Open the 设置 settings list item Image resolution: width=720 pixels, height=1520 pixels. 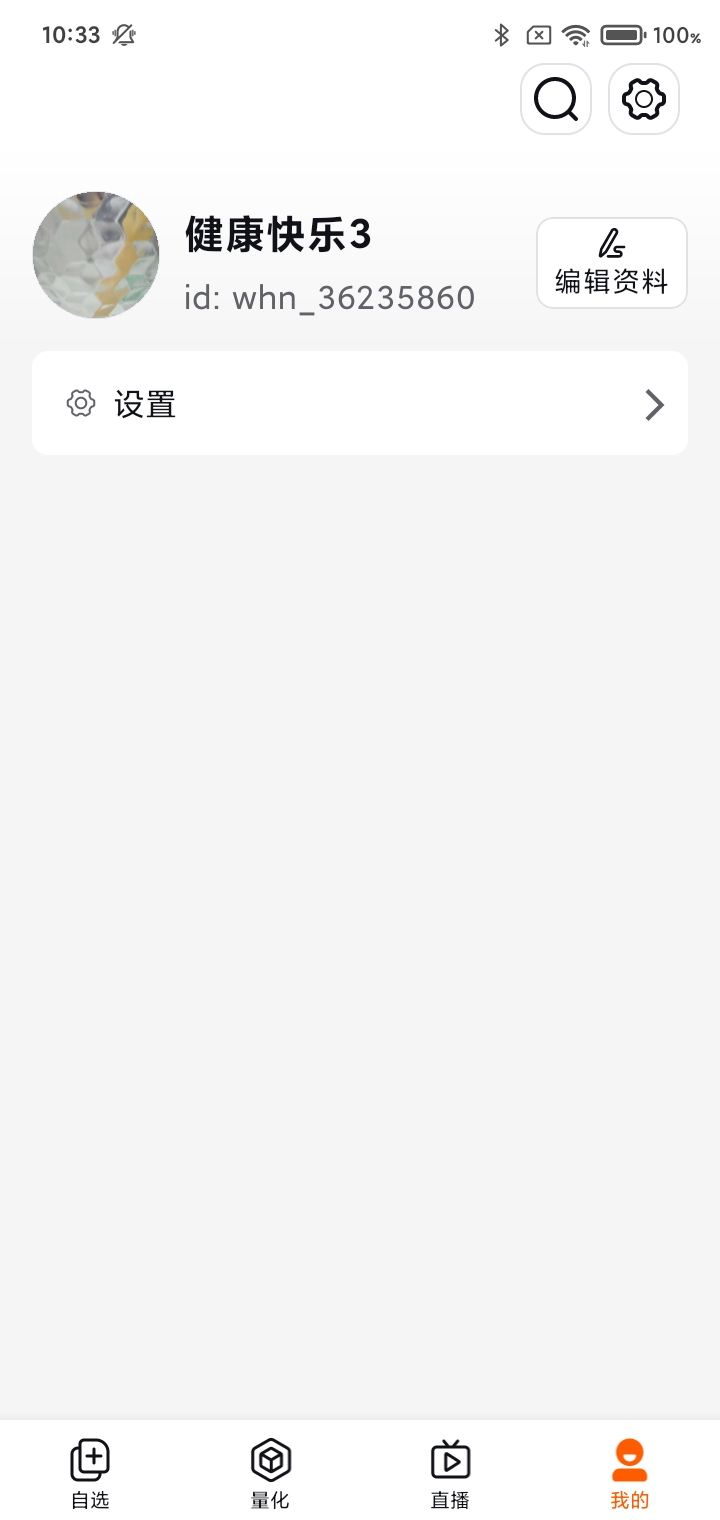360,403
